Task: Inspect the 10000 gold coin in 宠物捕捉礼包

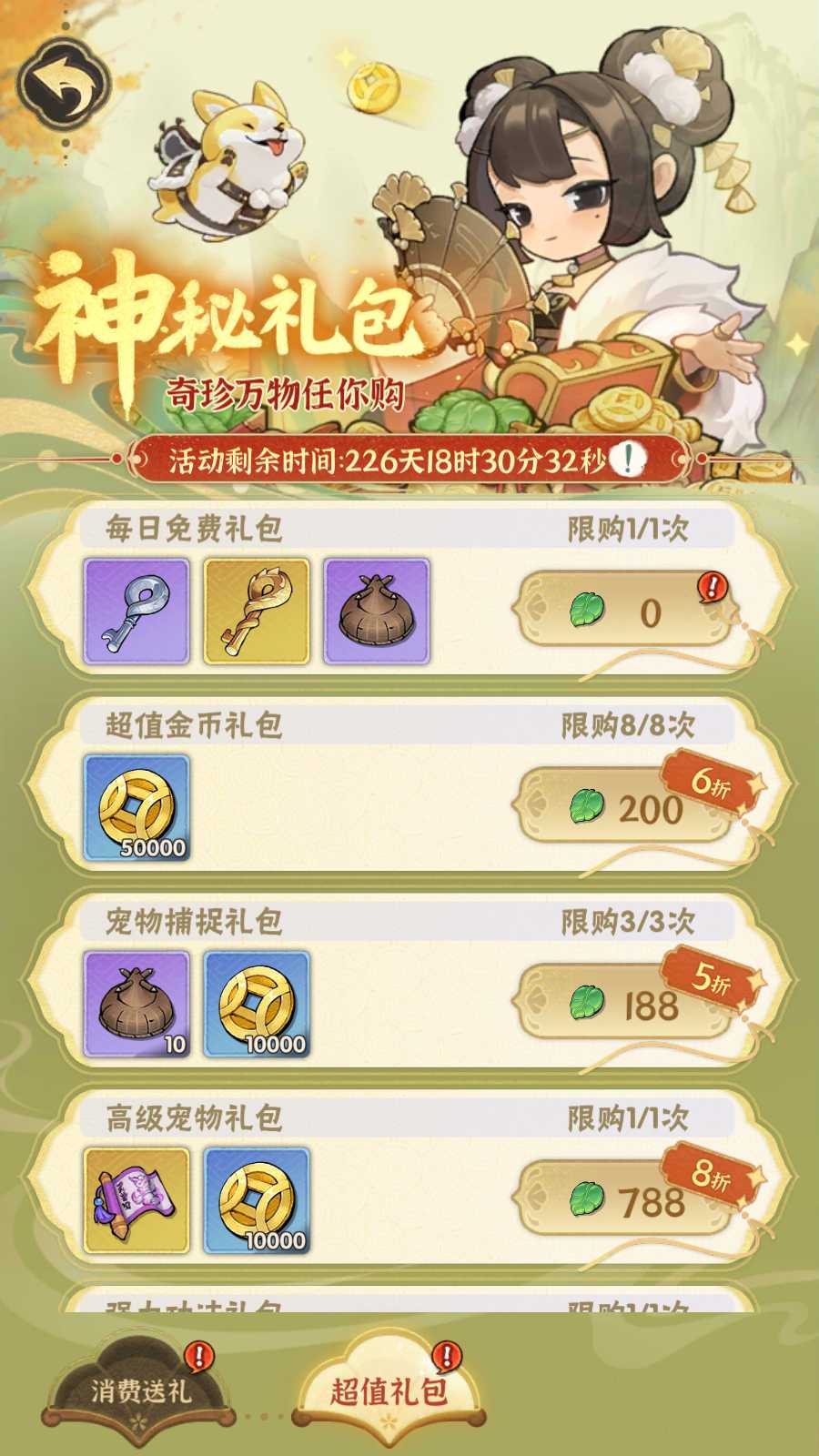Action: [257, 1005]
